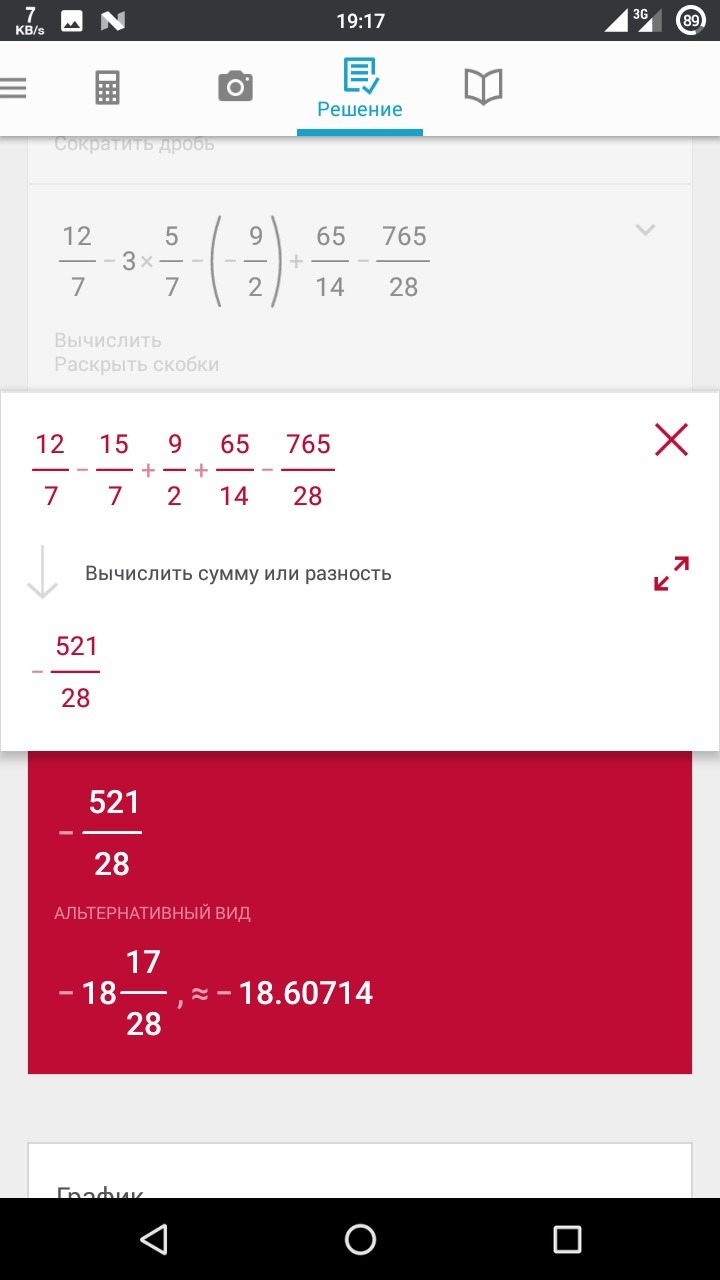
Task: Go back using the system back button
Action: click(x=153, y=1240)
